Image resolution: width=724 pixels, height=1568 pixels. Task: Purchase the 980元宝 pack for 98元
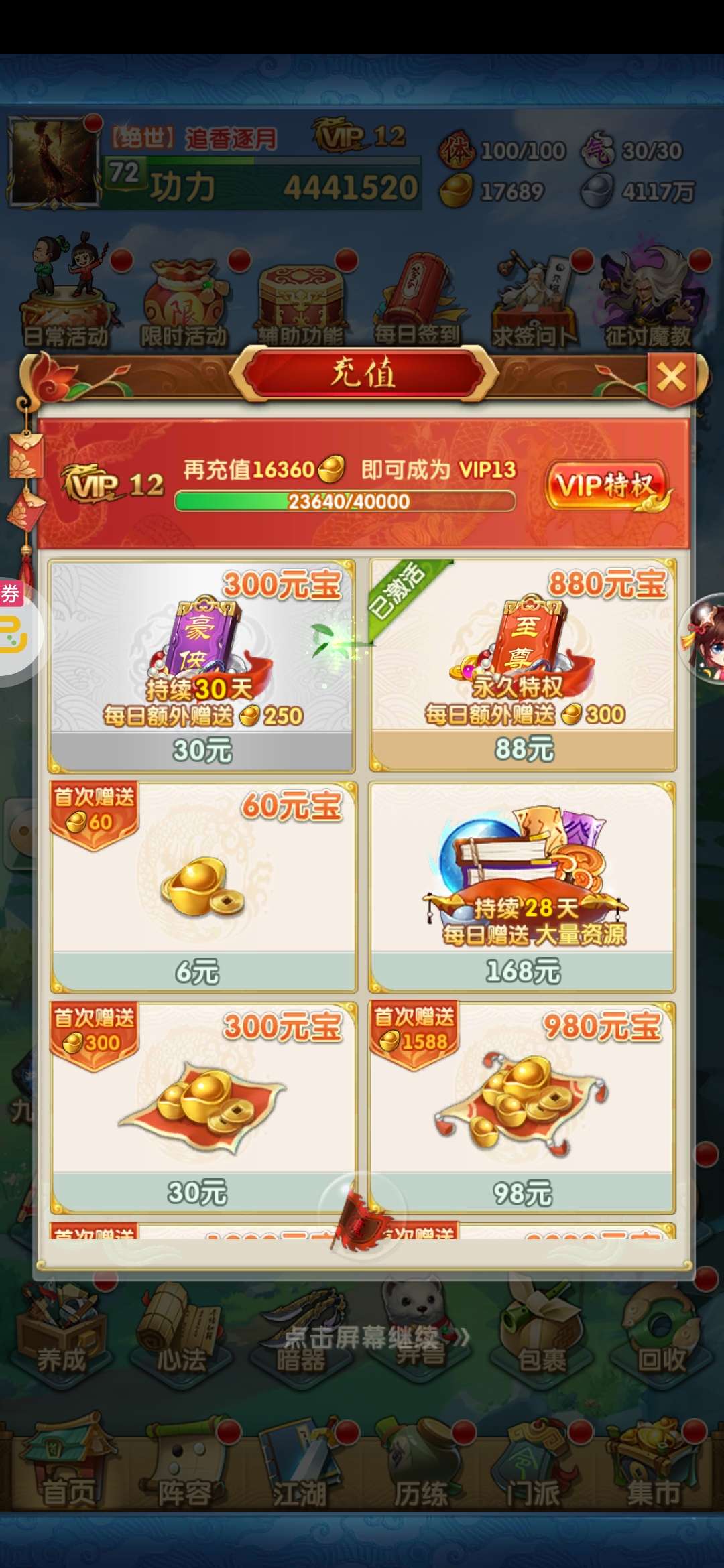tap(522, 1108)
